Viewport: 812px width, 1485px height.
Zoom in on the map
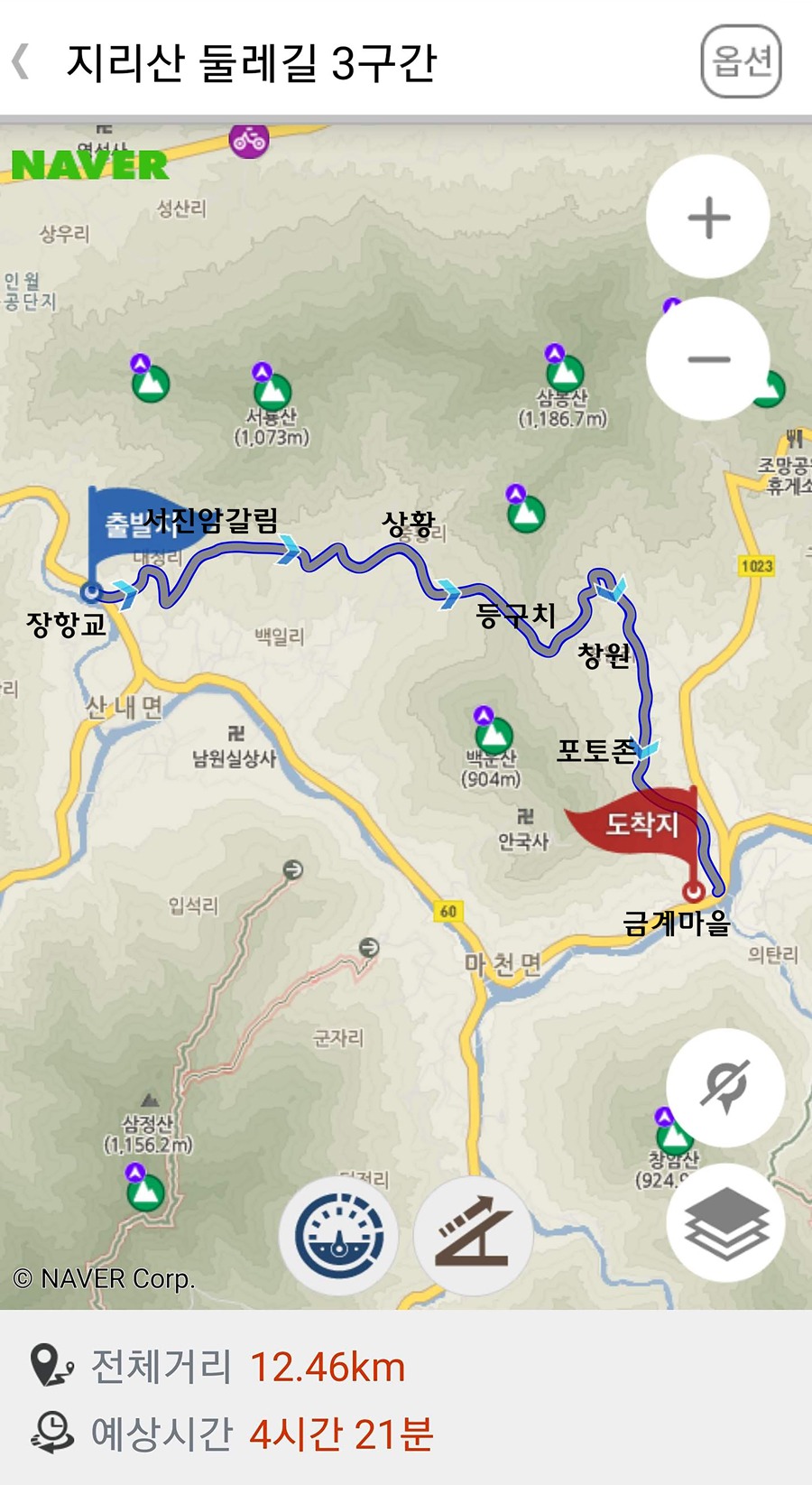point(708,218)
